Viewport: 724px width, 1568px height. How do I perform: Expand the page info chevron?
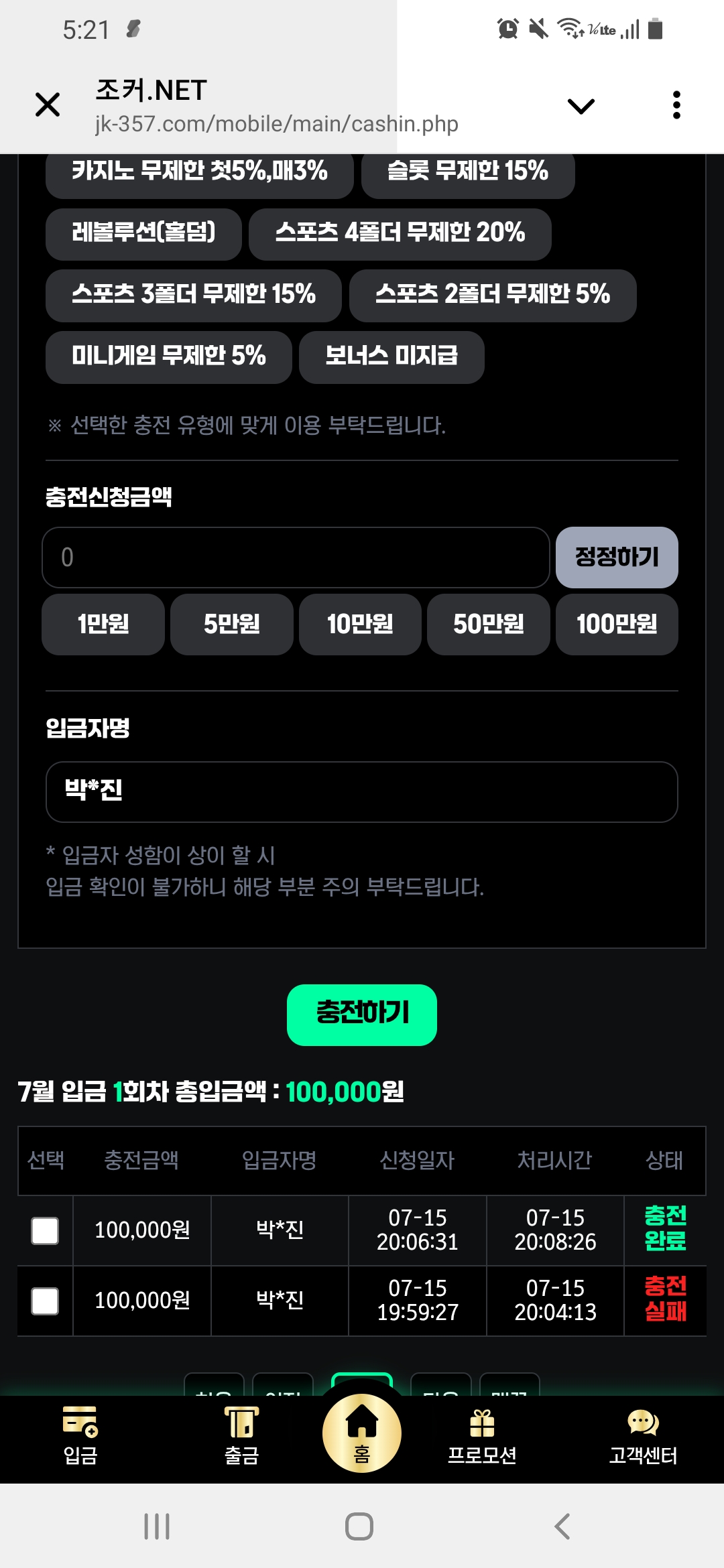(581, 106)
